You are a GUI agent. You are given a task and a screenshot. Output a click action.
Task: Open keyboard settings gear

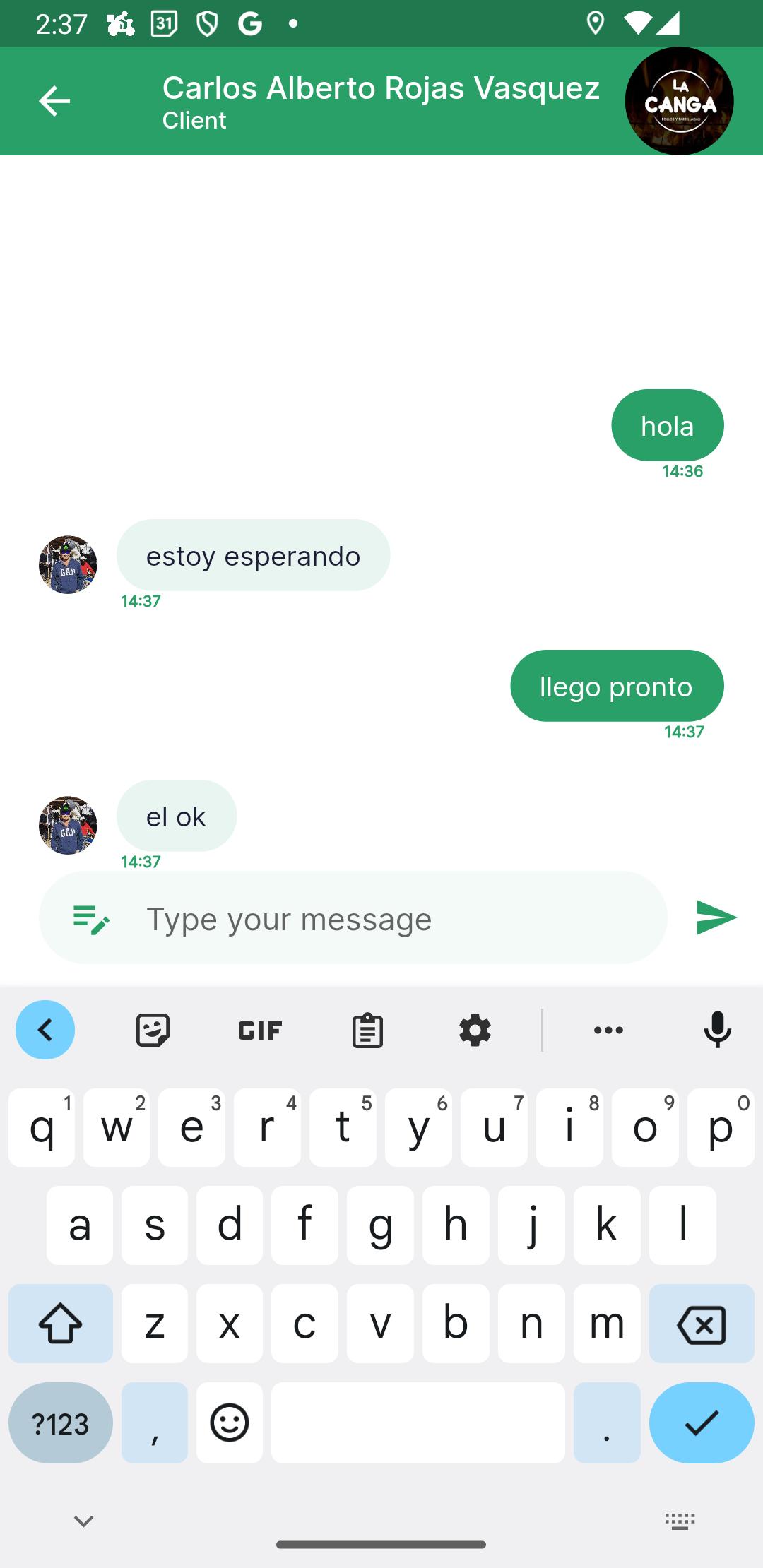[475, 1031]
